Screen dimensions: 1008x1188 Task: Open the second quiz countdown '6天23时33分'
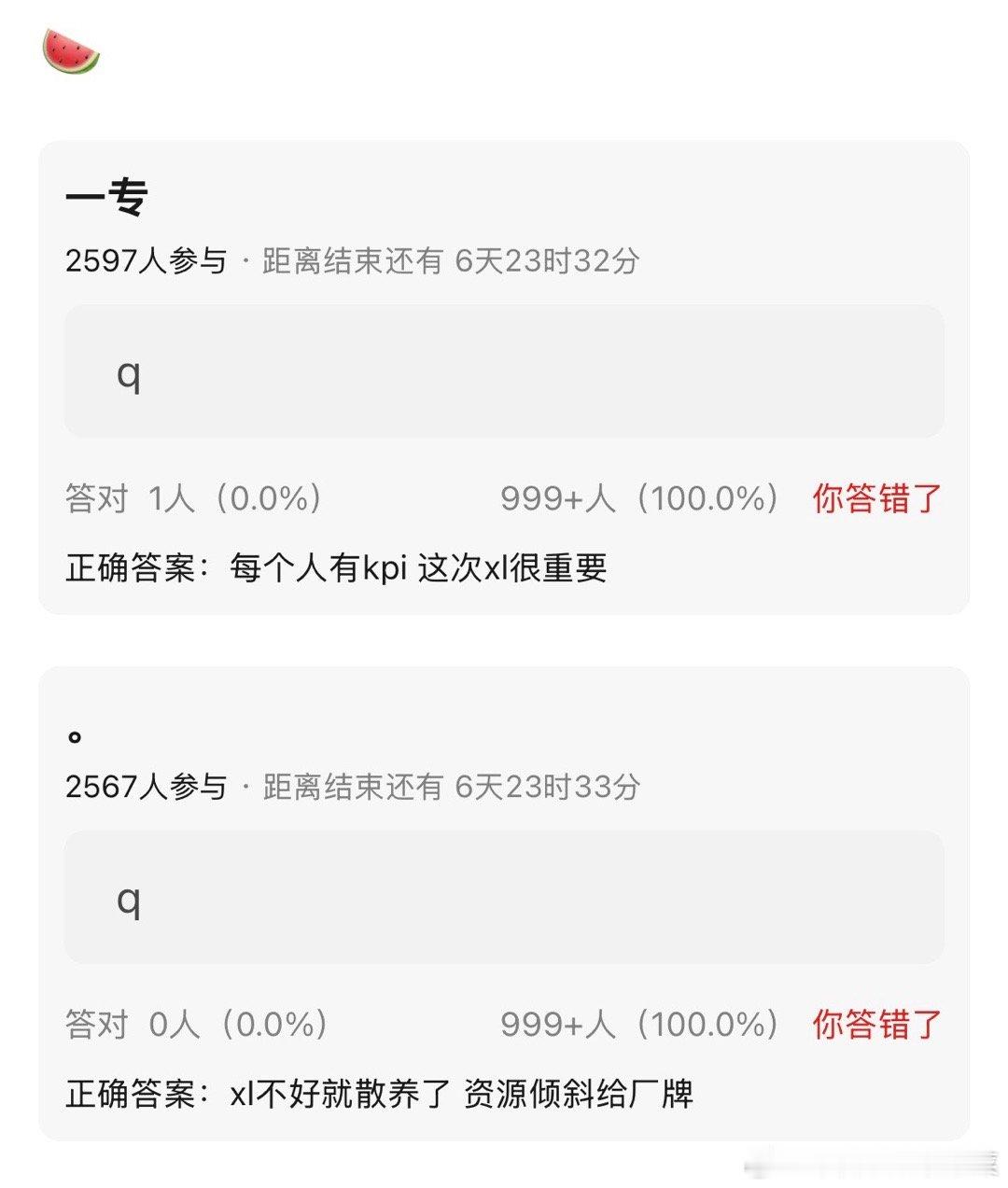tap(548, 789)
